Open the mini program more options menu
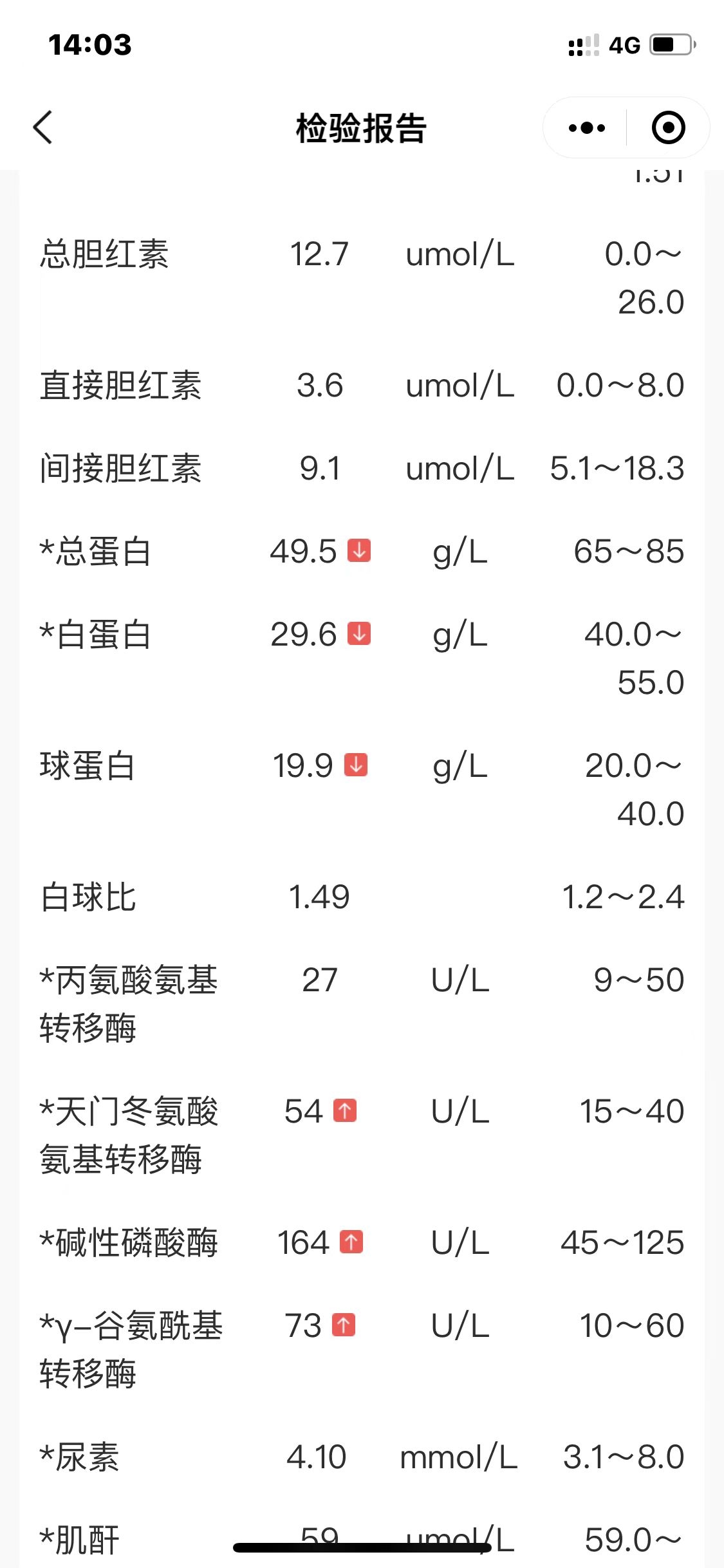The height and width of the screenshot is (1568, 724). tap(586, 128)
